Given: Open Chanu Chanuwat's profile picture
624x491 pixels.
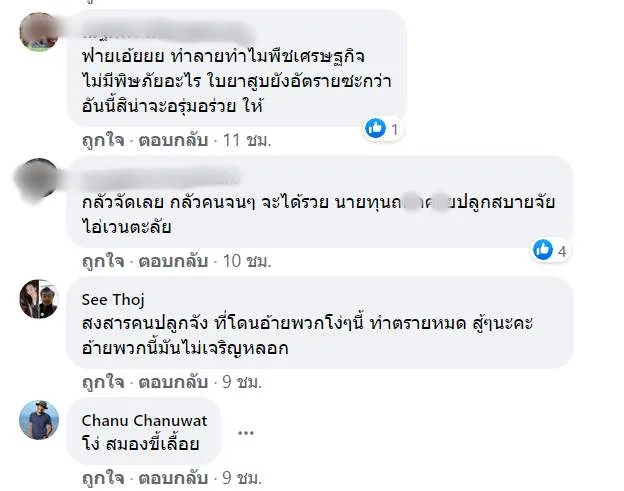Looking at the screenshot, I should [x=40, y=420].
